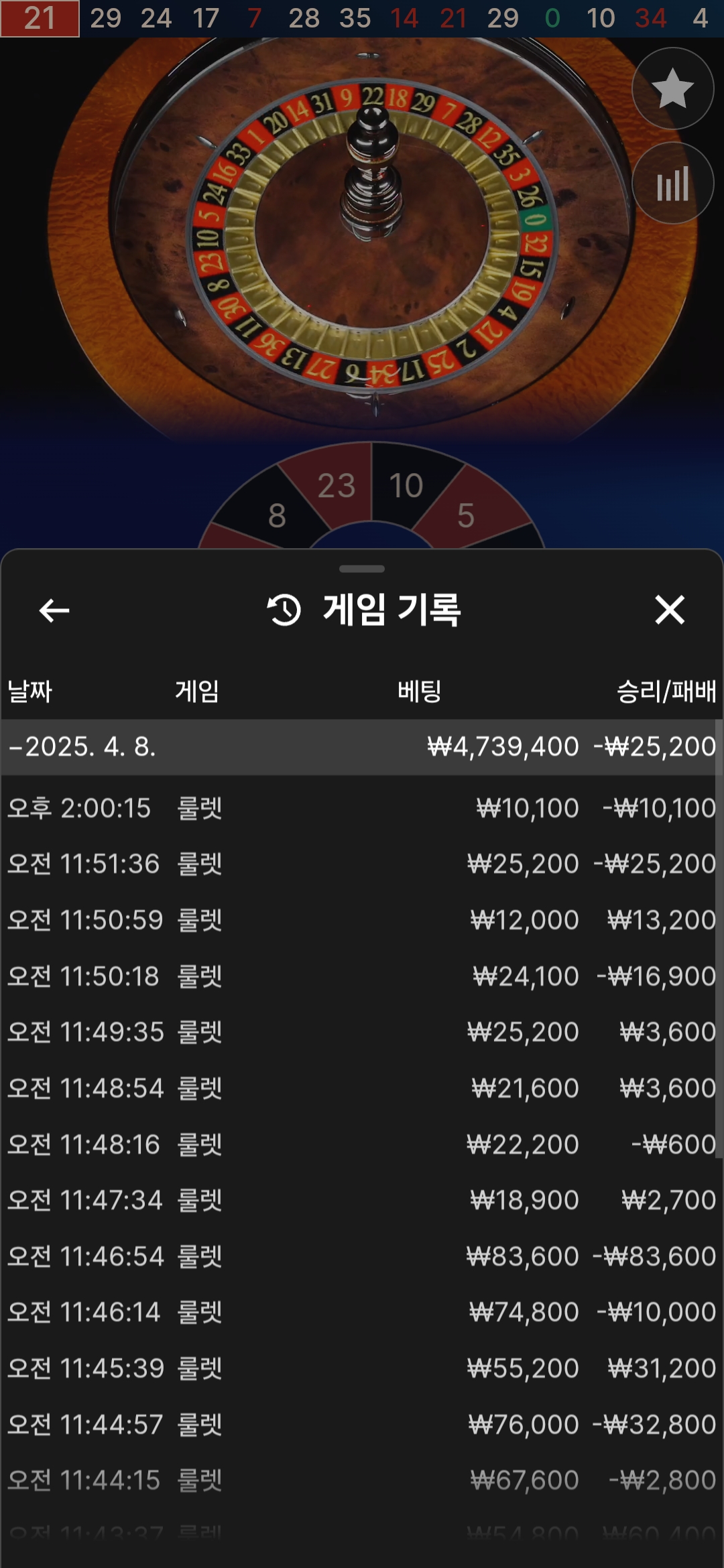Open the statistics bar chart button
The width and height of the screenshot is (724, 1568).
(672, 183)
